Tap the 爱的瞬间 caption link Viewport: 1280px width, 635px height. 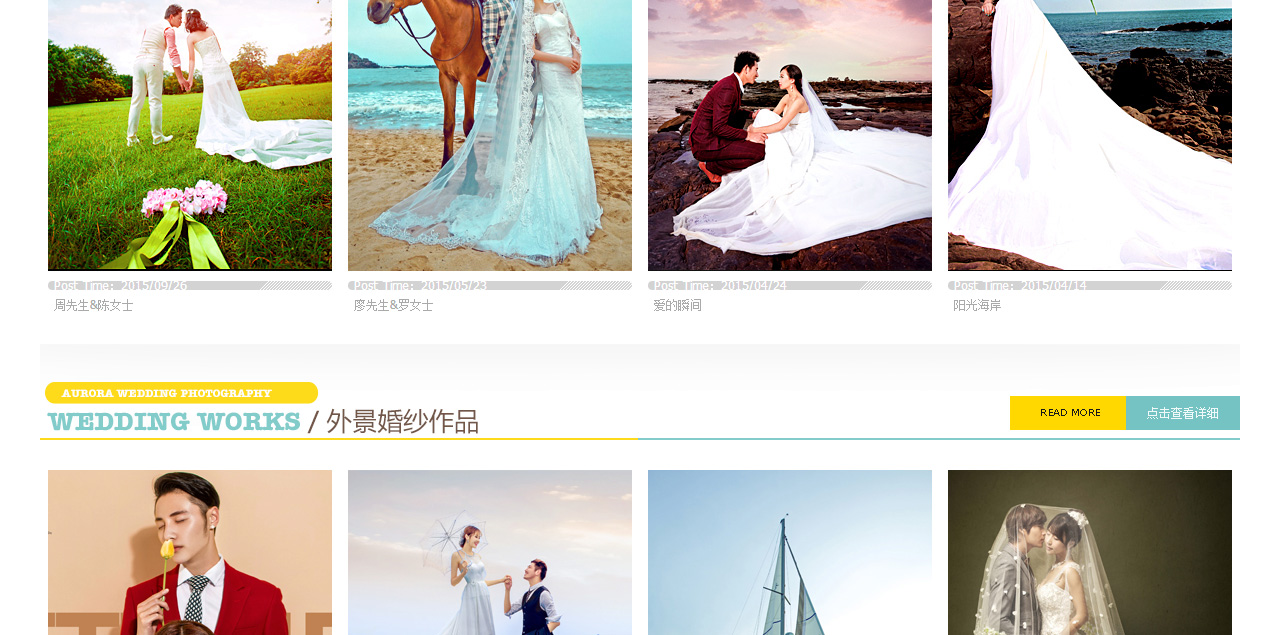tap(678, 306)
